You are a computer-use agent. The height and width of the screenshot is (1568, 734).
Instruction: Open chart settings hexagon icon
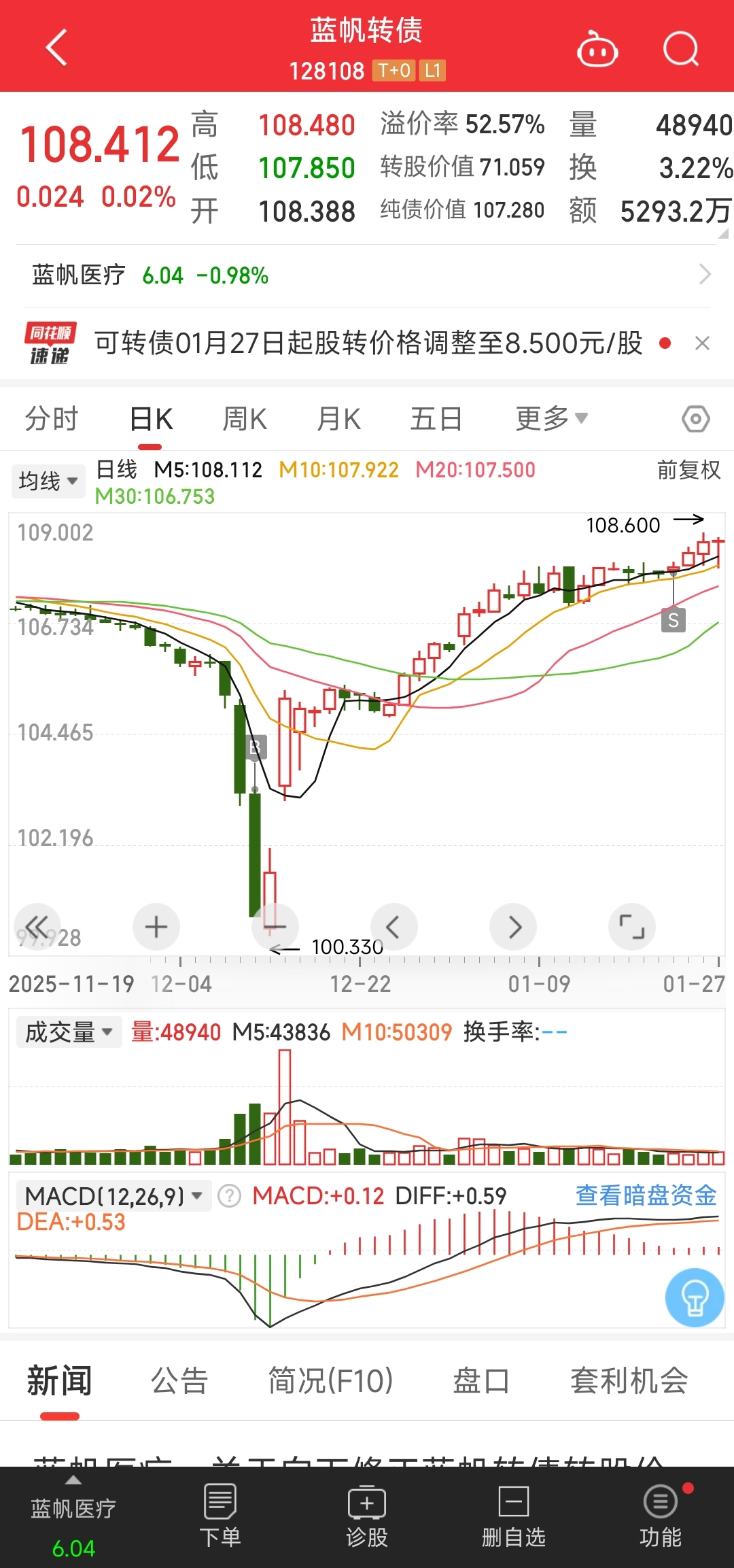695,419
